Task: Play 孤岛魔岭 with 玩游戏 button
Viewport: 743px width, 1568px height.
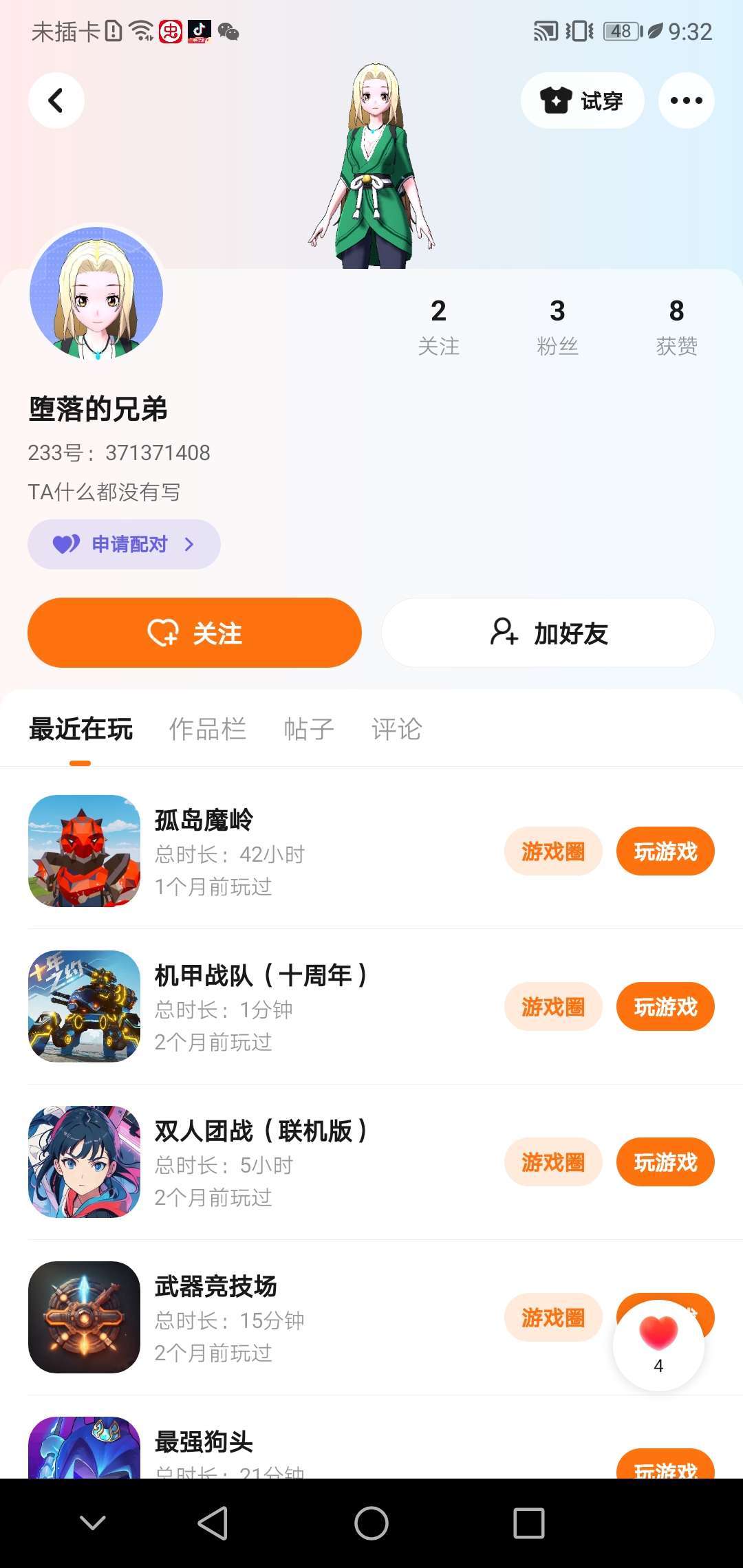Action: click(665, 851)
